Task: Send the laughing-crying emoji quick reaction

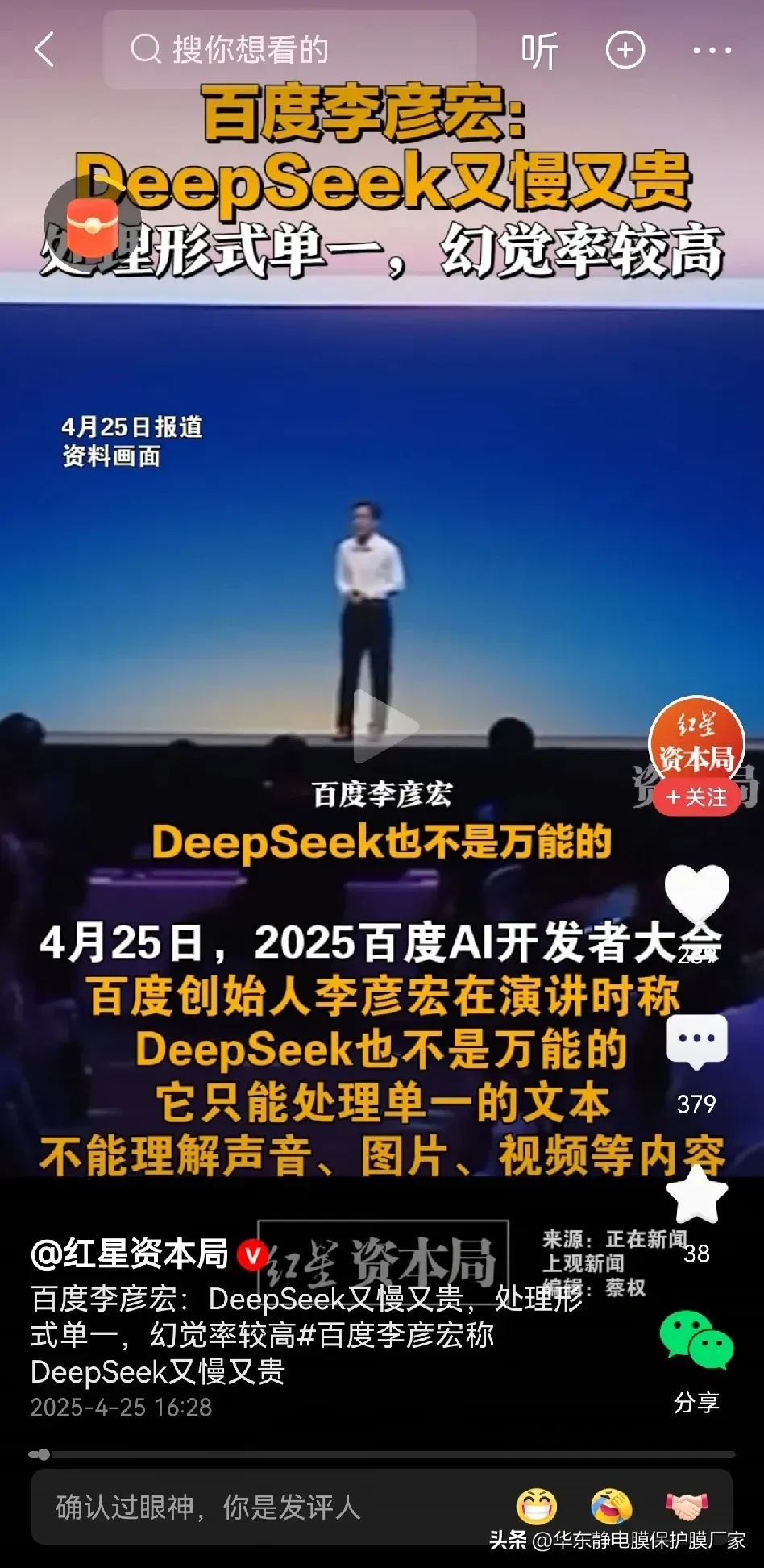Action: (611, 1507)
